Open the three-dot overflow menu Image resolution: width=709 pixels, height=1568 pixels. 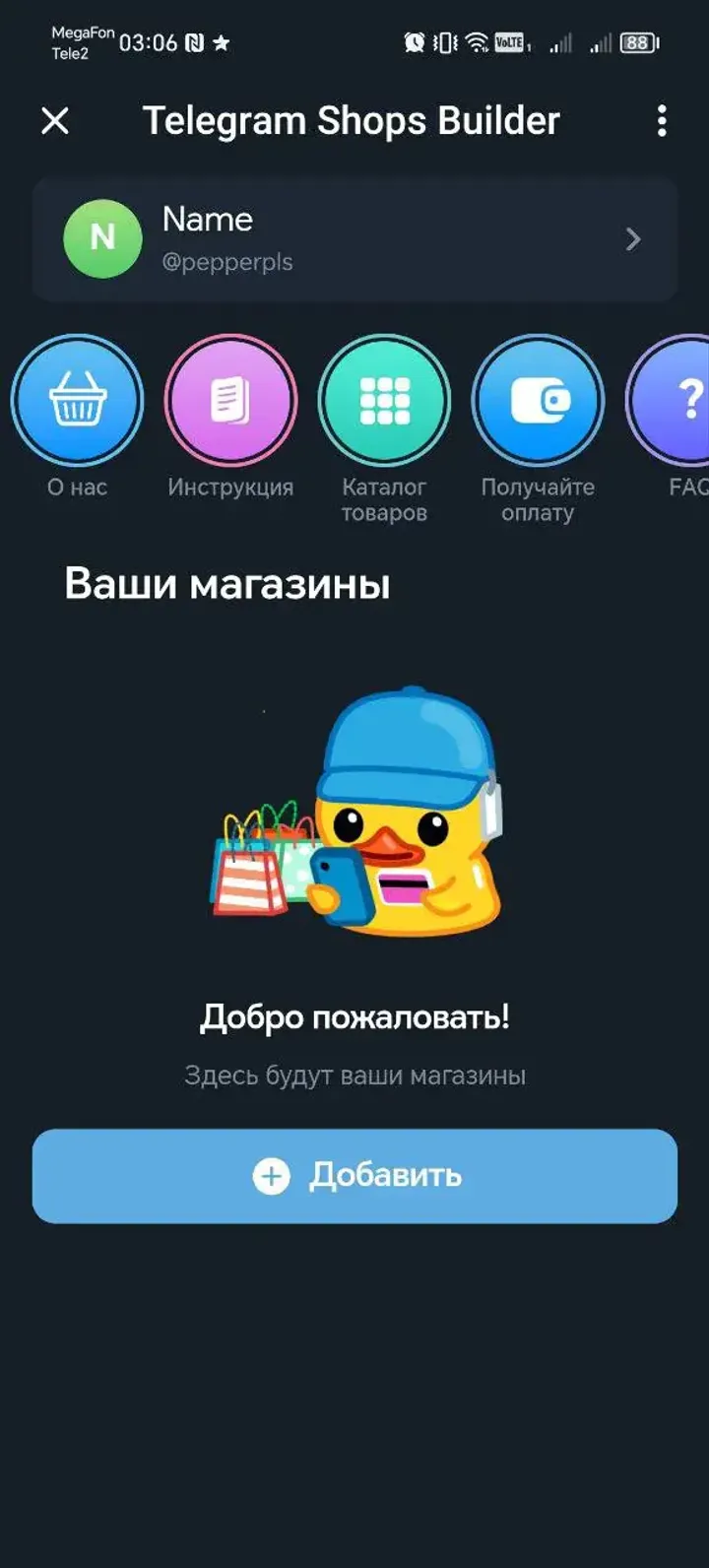click(x=662, y=120)
